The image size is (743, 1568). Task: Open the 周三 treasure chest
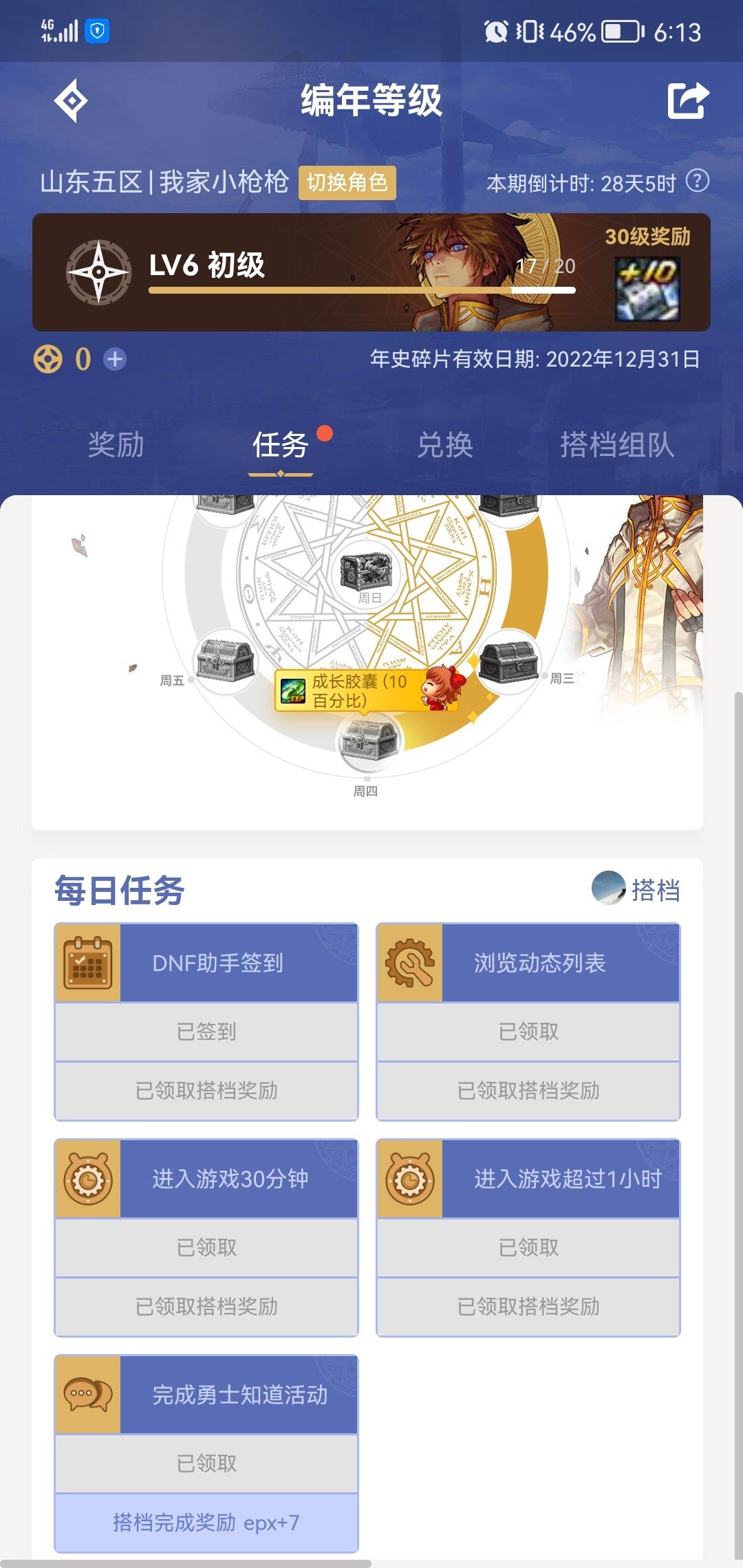tap(508, 662)
